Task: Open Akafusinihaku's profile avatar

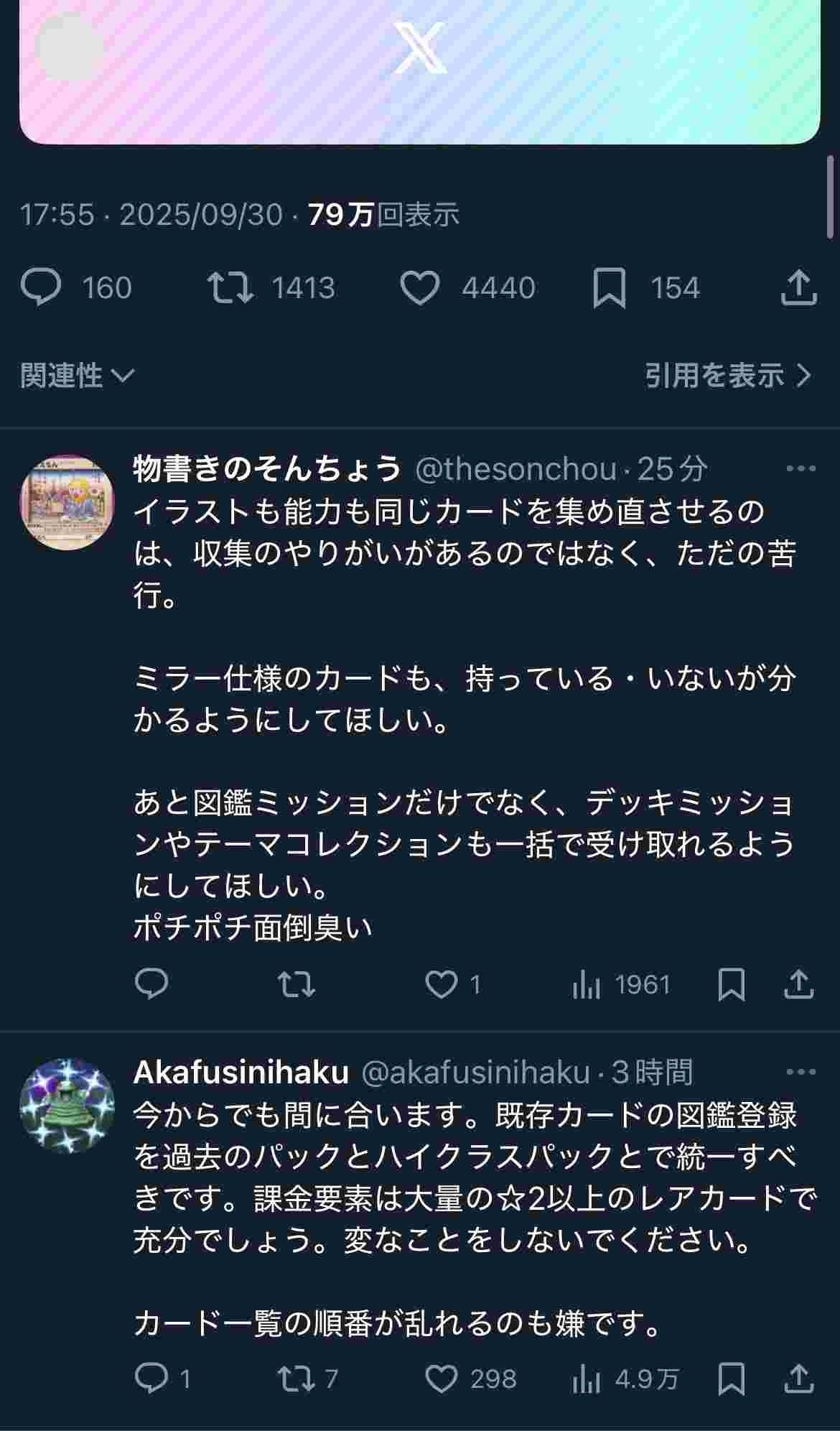Action: [67, 1106]
